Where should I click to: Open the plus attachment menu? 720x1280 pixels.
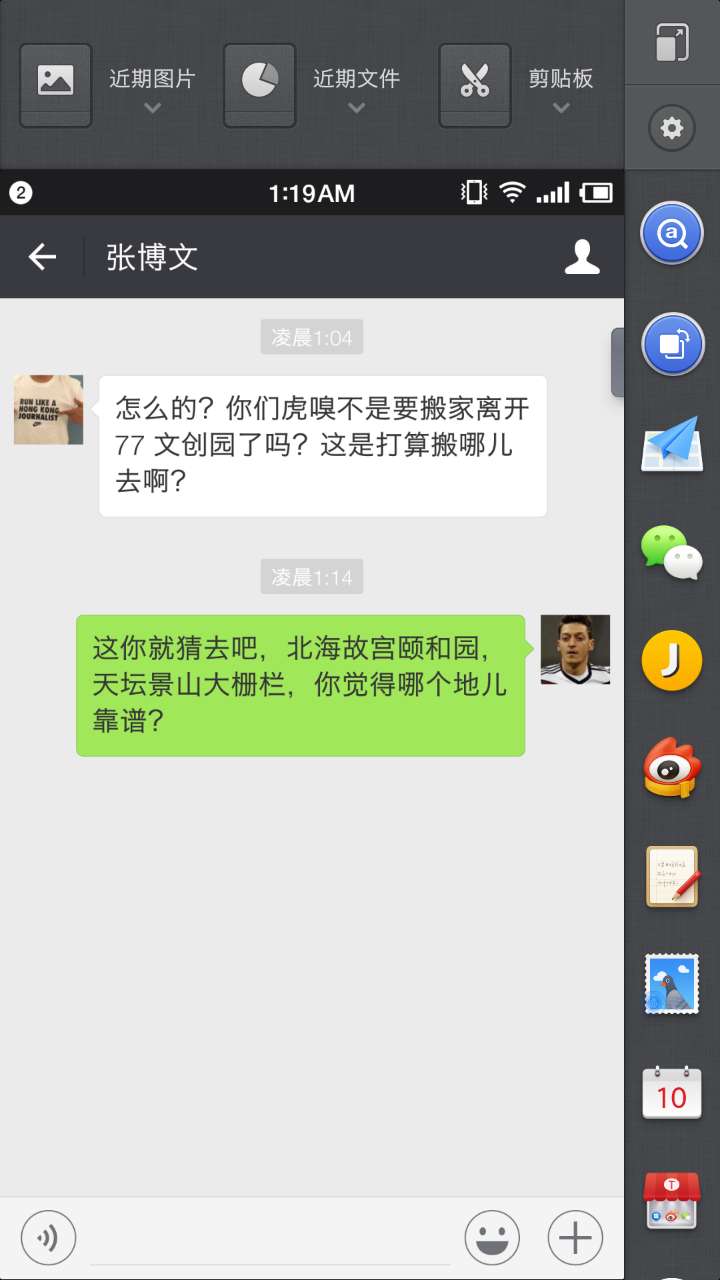[x=575, y=1239]
